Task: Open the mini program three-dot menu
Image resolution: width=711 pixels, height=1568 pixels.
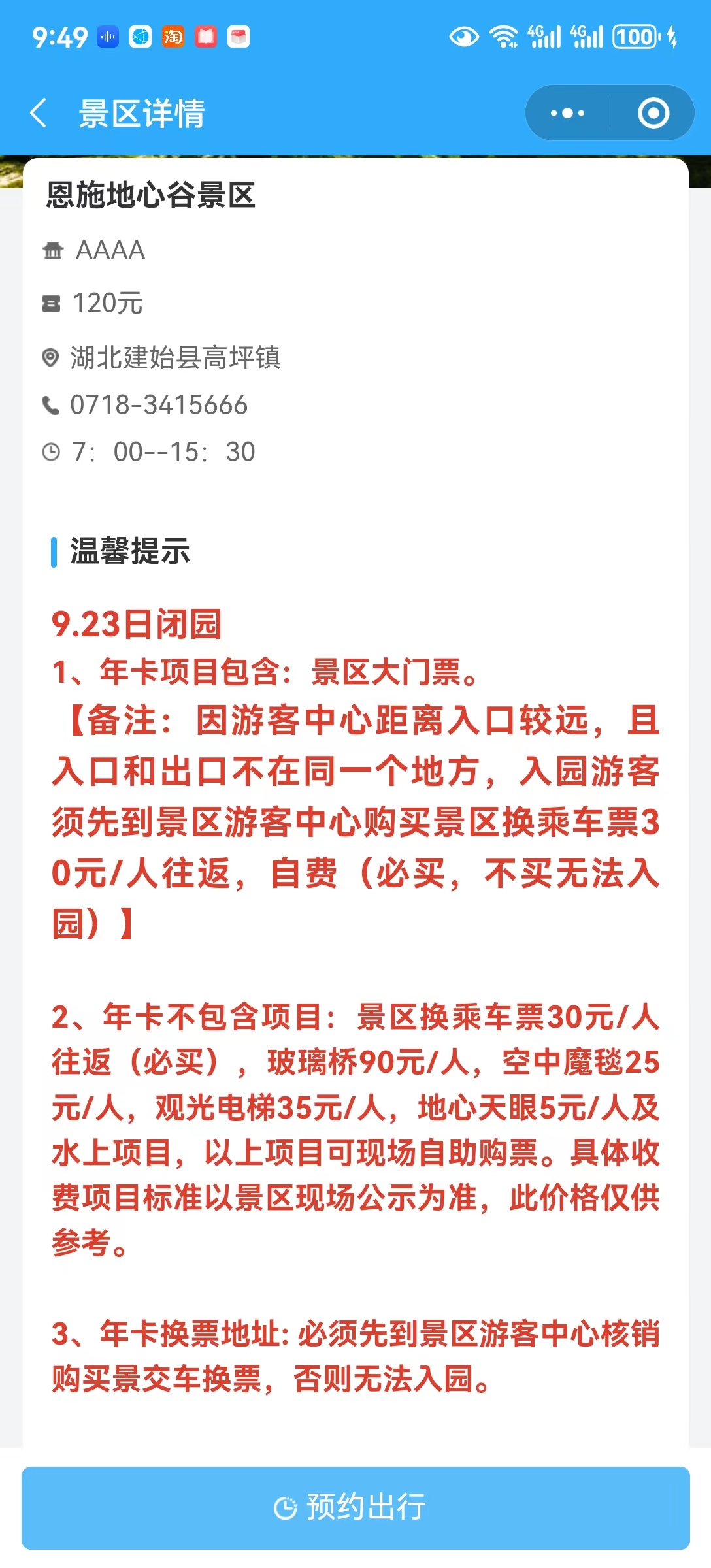Action: click(567, 113)
